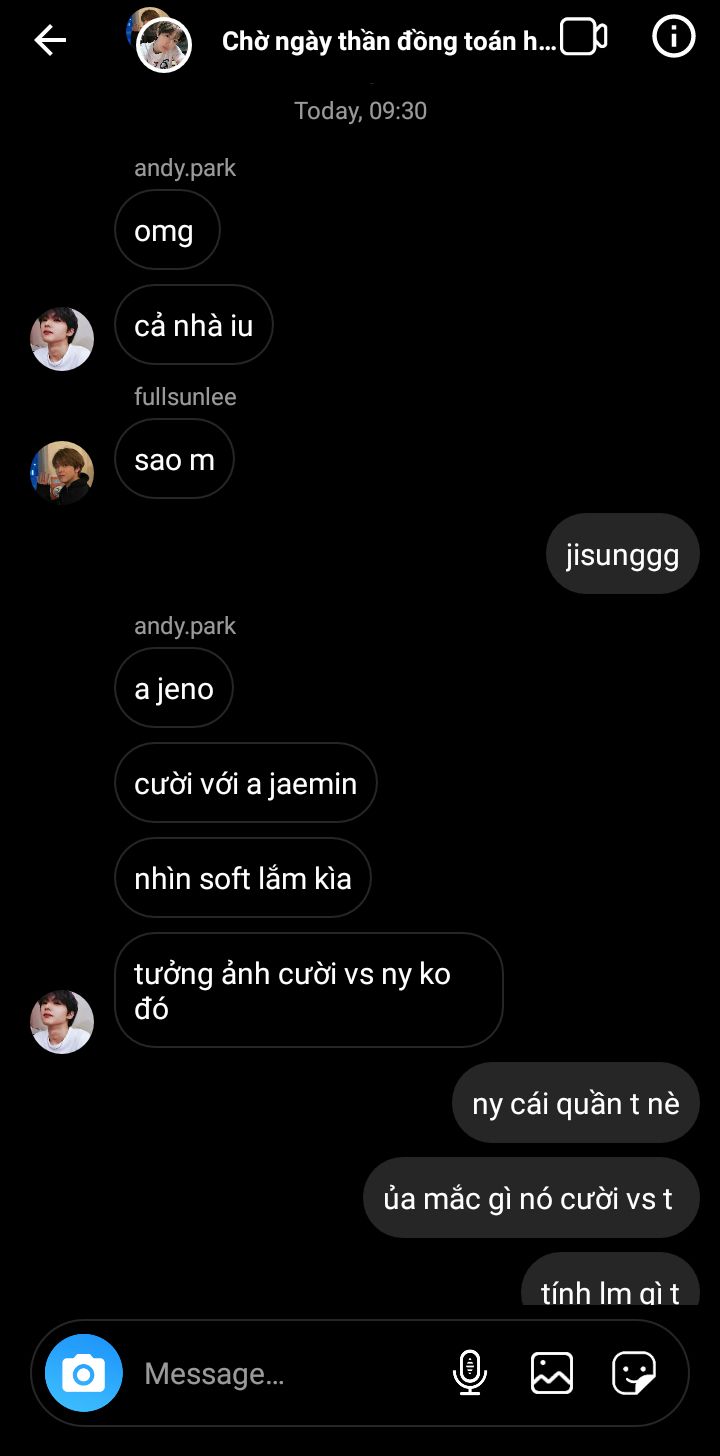The height and width of the screenshot is (1456, 720).
Task: Open the sticker picker icon
Action: [x=634, y=1373]
